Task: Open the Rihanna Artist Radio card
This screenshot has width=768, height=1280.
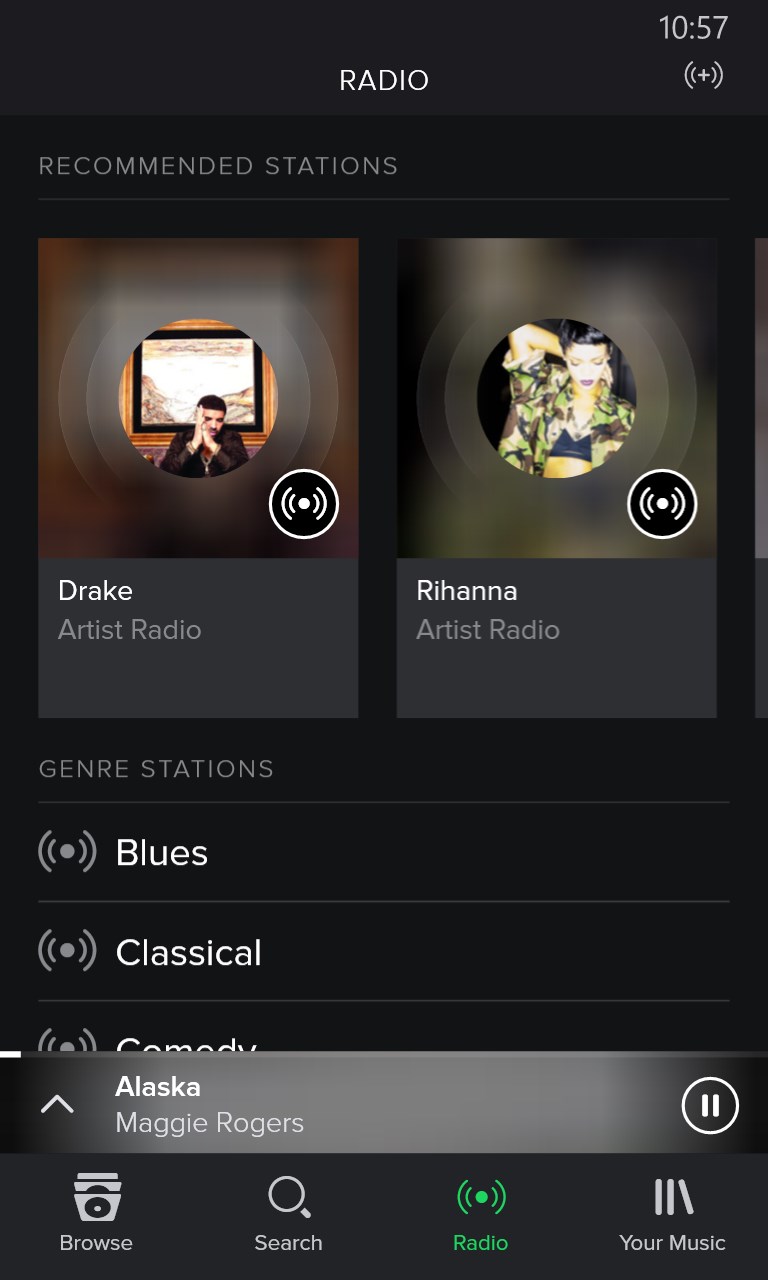Action: [556, 610]
